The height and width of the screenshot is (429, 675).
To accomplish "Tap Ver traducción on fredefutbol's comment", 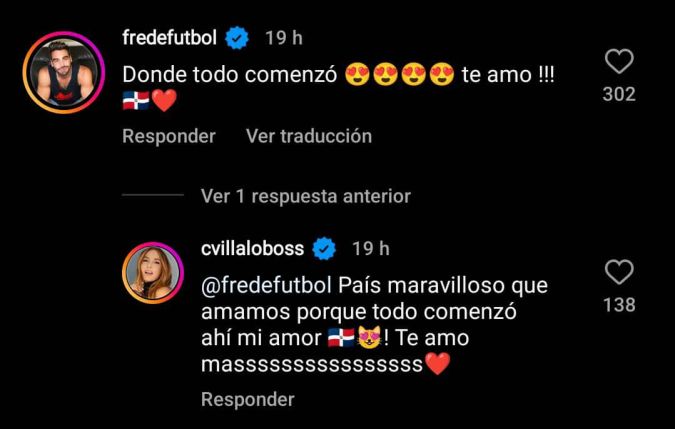I will [x=309, y=136].
